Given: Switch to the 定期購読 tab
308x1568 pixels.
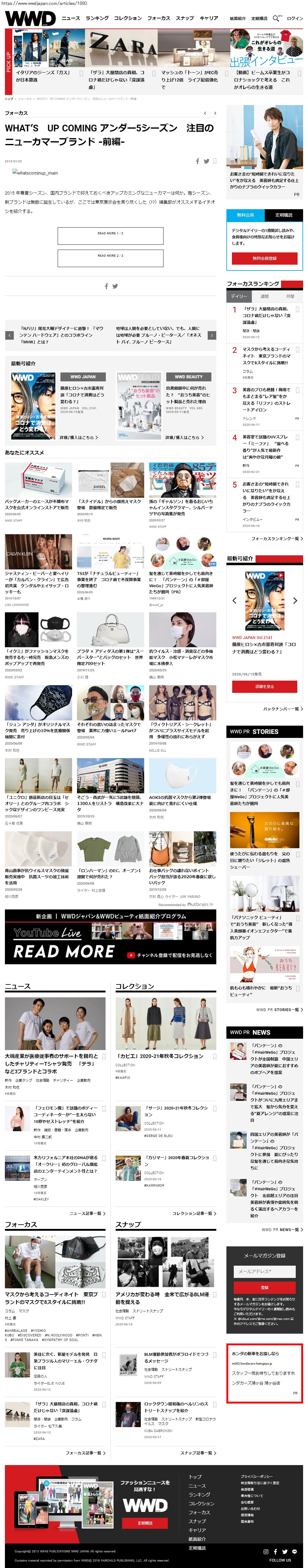Looking at the screenshot, I should coord(283,215).
